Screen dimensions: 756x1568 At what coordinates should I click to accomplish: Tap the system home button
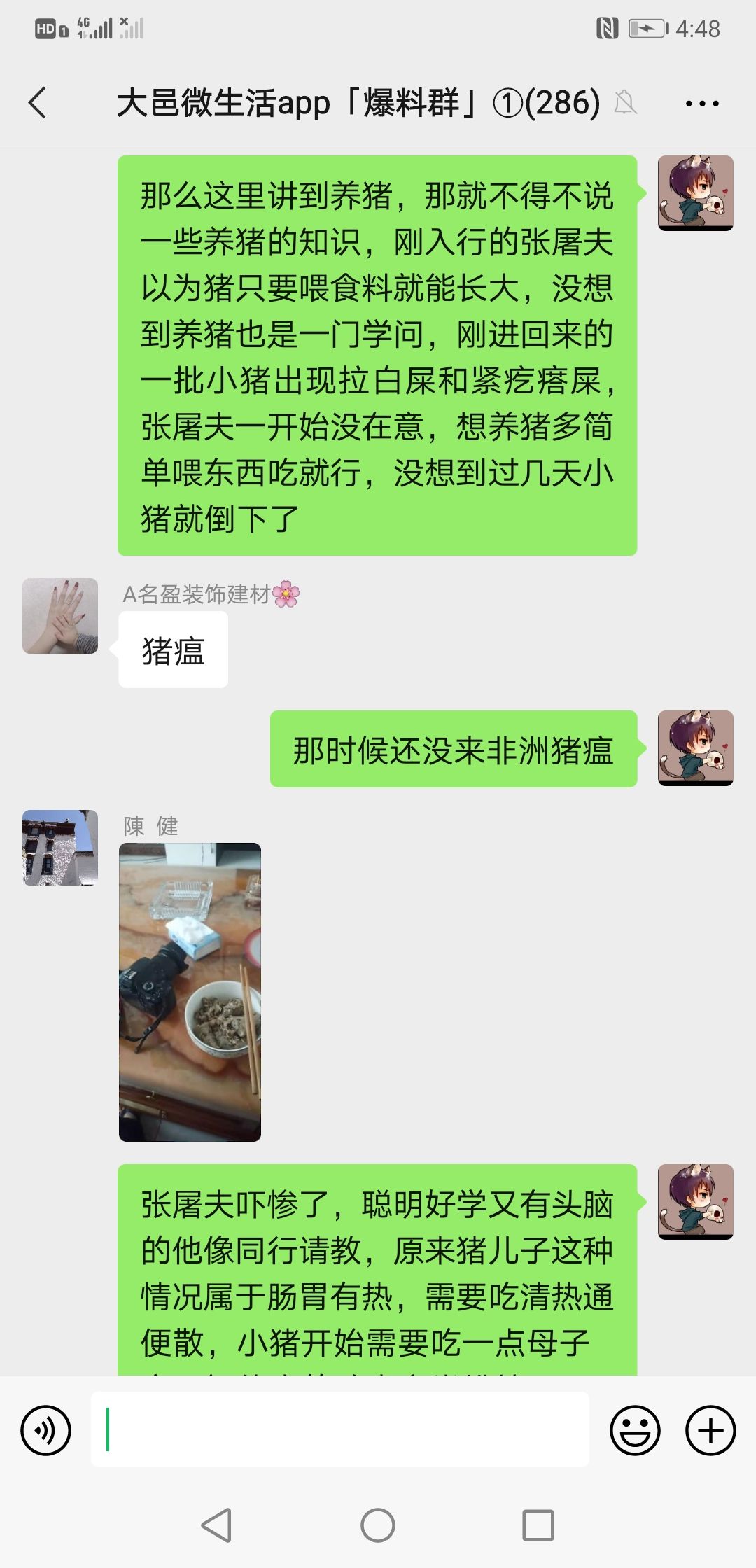[x=378, y=1525]
